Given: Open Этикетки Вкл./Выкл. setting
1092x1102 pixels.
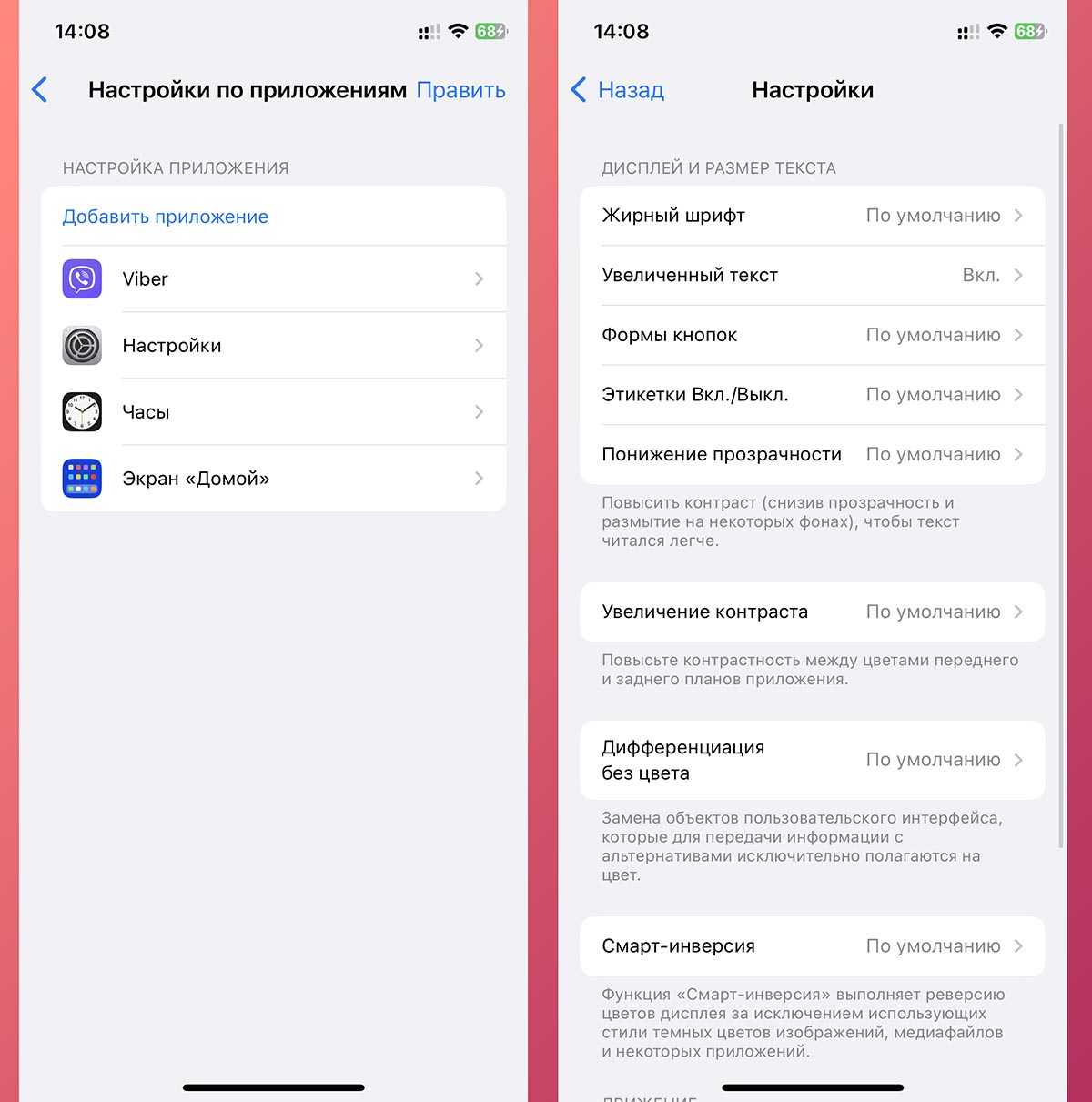Looking at the screenshot, I should coord(812,395).
